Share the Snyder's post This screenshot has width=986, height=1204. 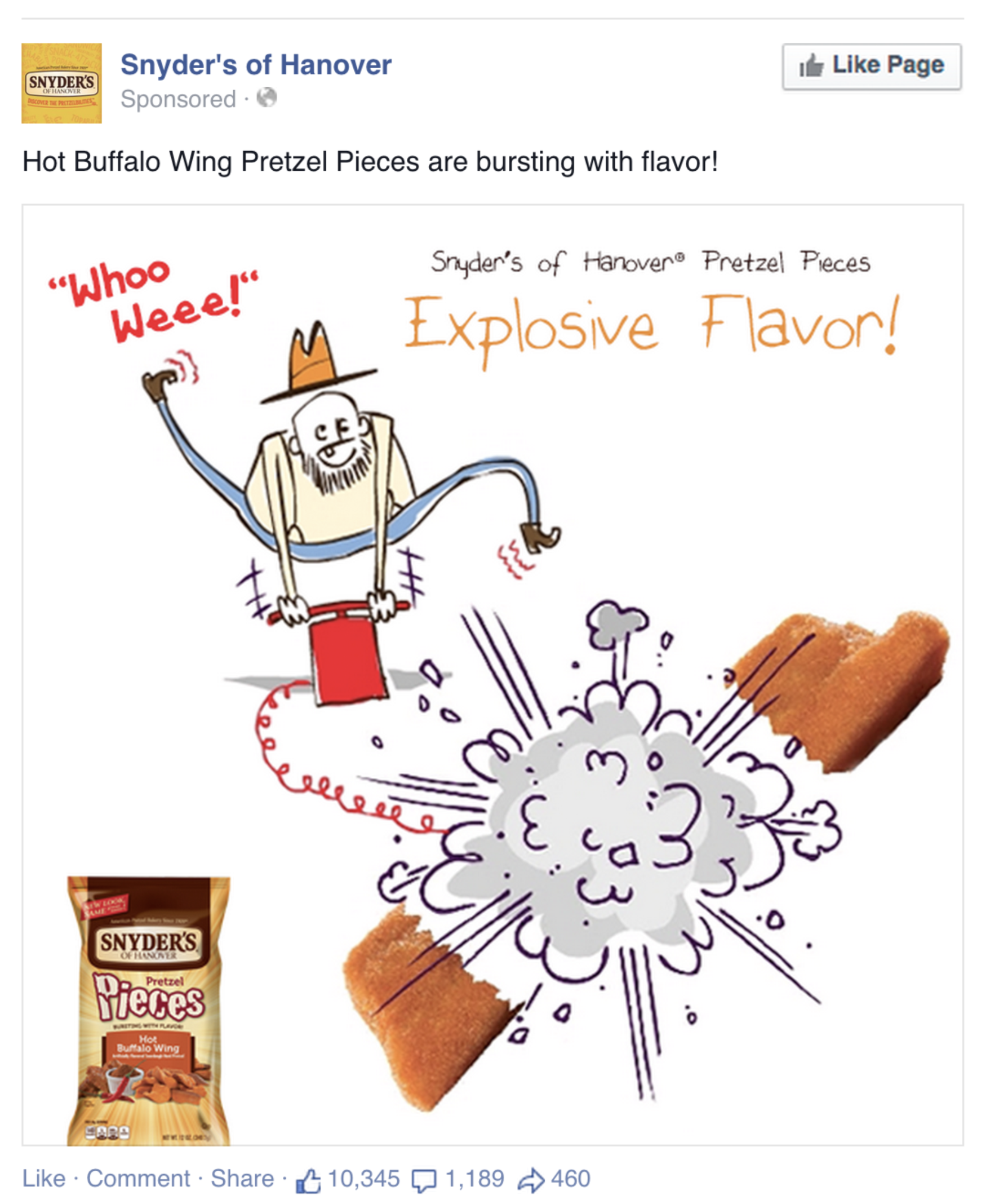click(242, 1179)
